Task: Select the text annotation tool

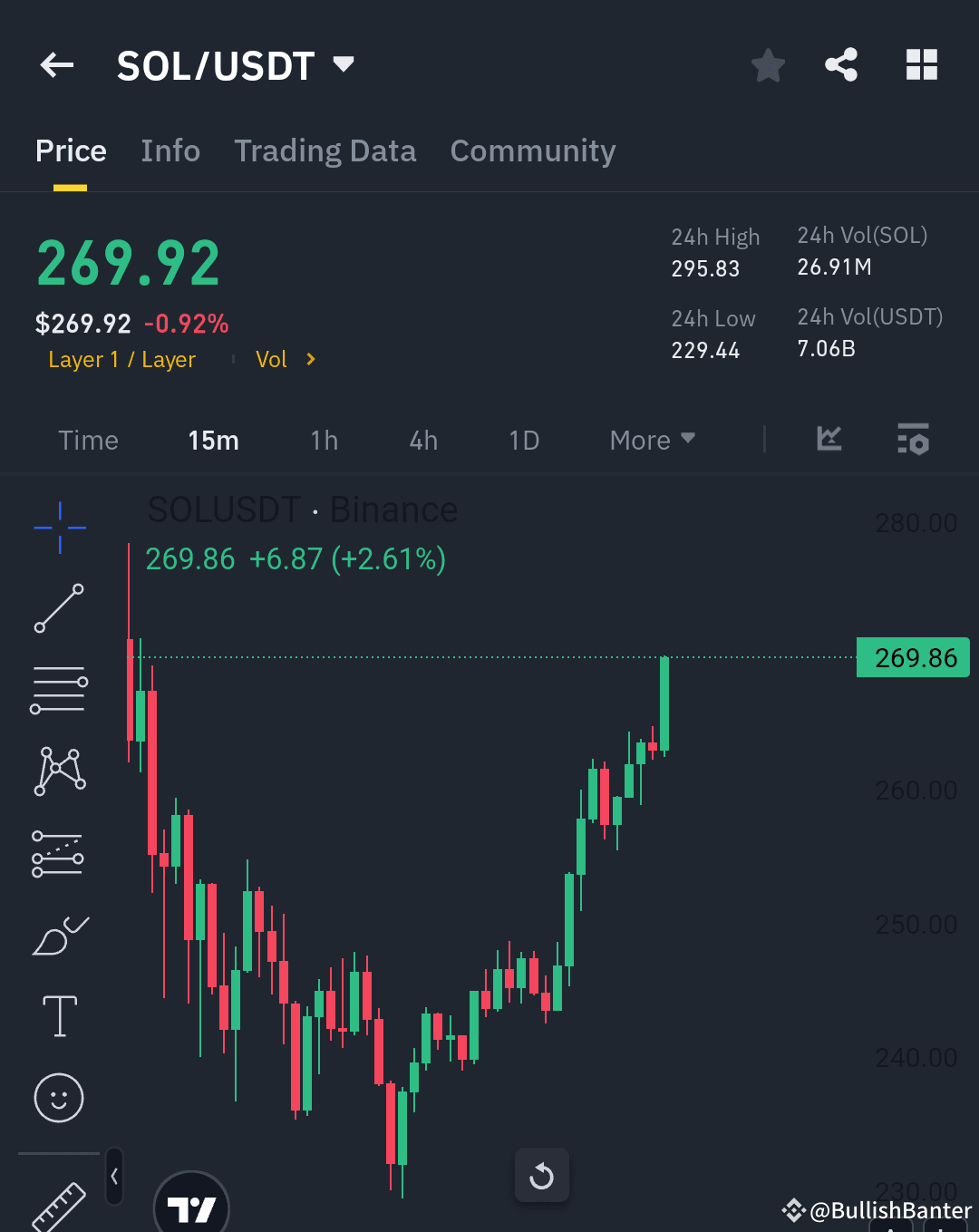Action: [59, 1016]
